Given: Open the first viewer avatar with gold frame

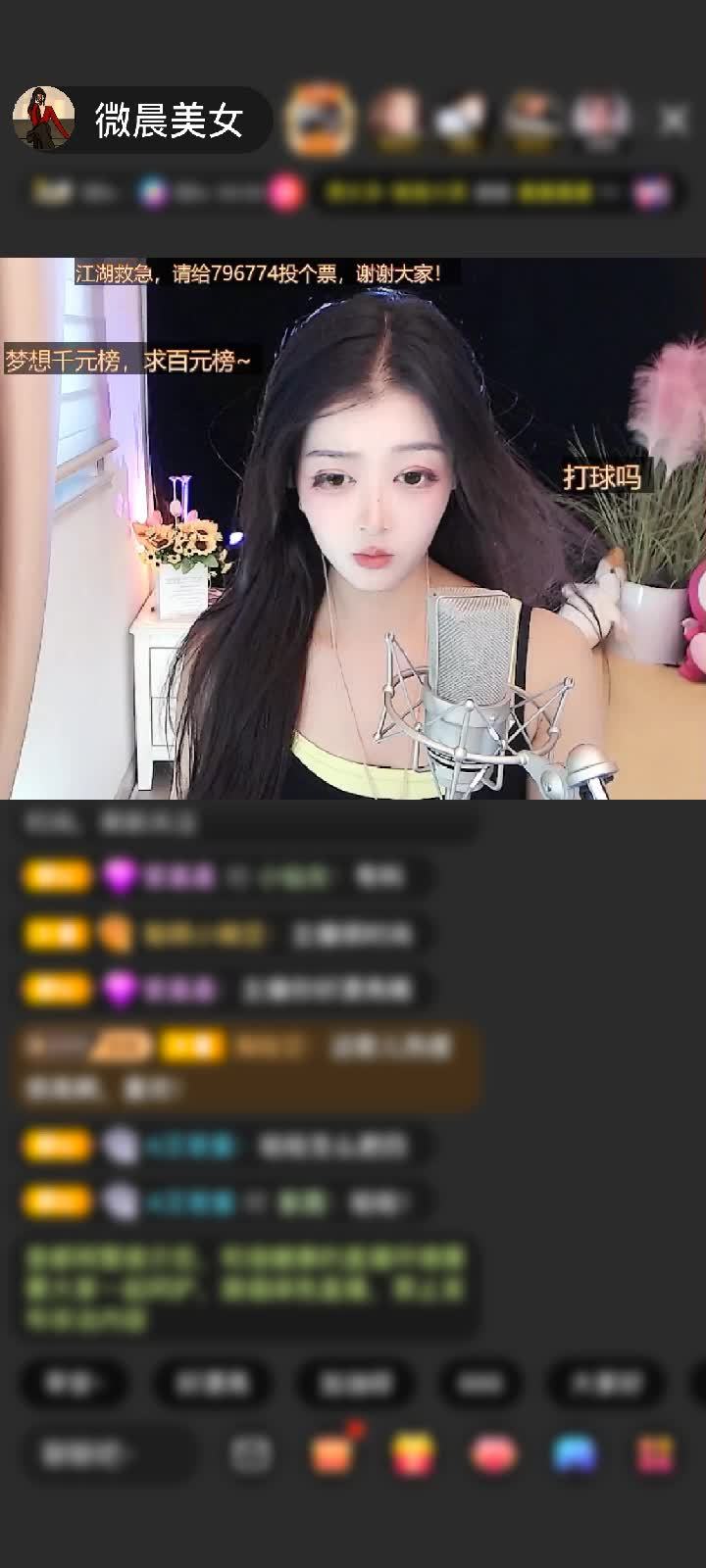Looking at the screenshot, I should (319, 120).
